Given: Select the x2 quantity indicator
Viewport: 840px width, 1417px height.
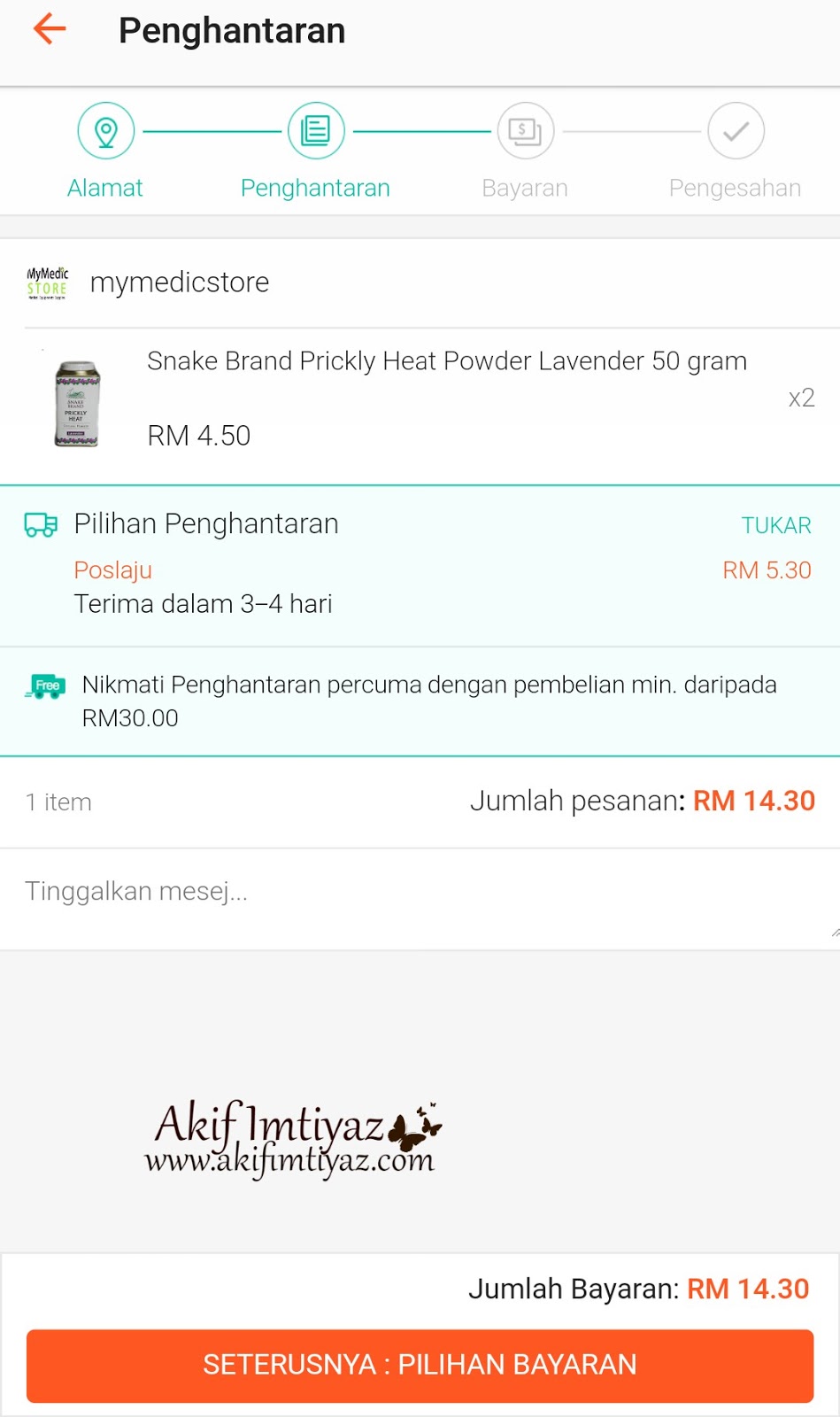Looking at the screenshot, I should pos(802,397).
